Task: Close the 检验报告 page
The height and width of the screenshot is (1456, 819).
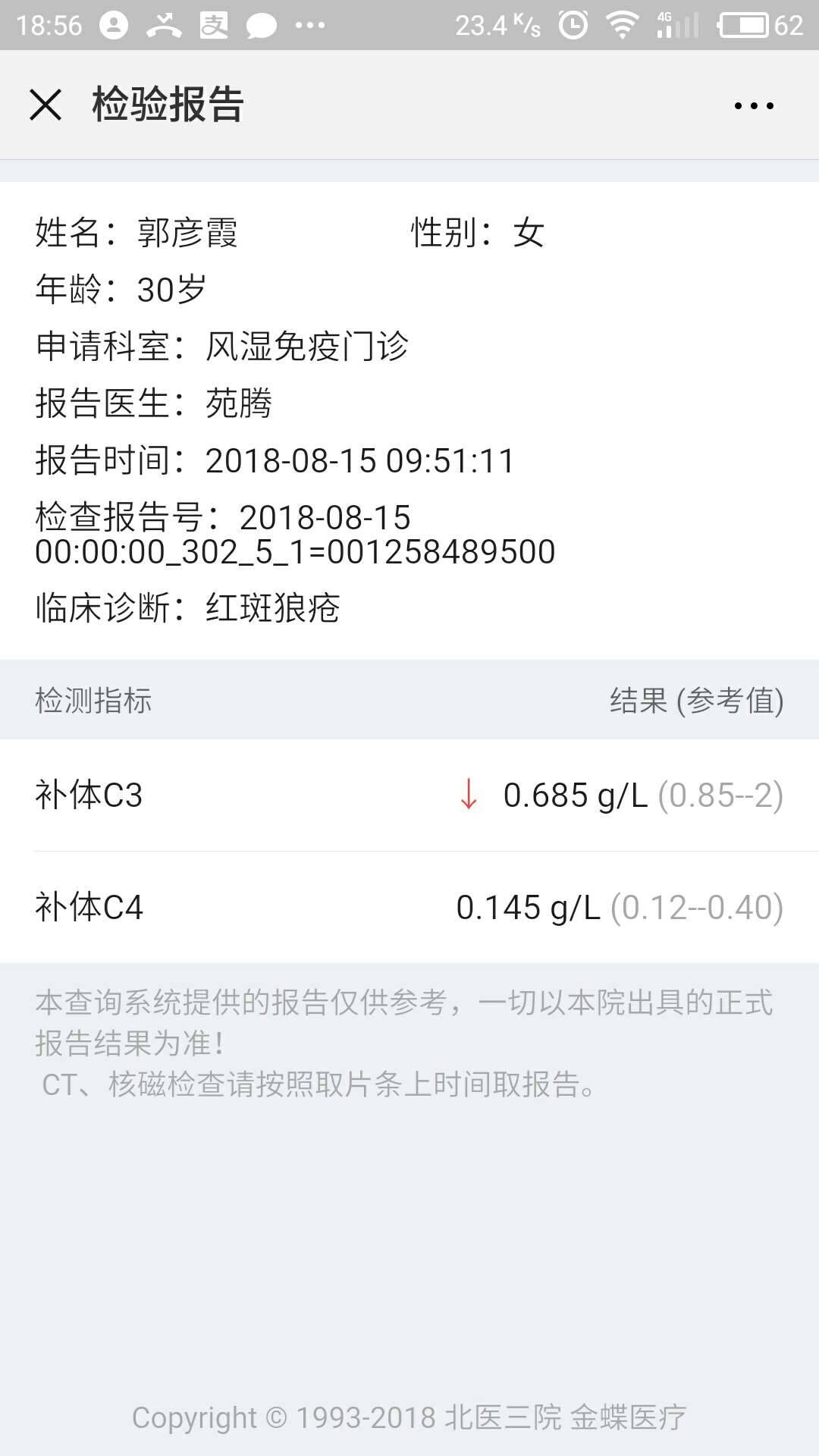Action: click(x=45, y=105)
